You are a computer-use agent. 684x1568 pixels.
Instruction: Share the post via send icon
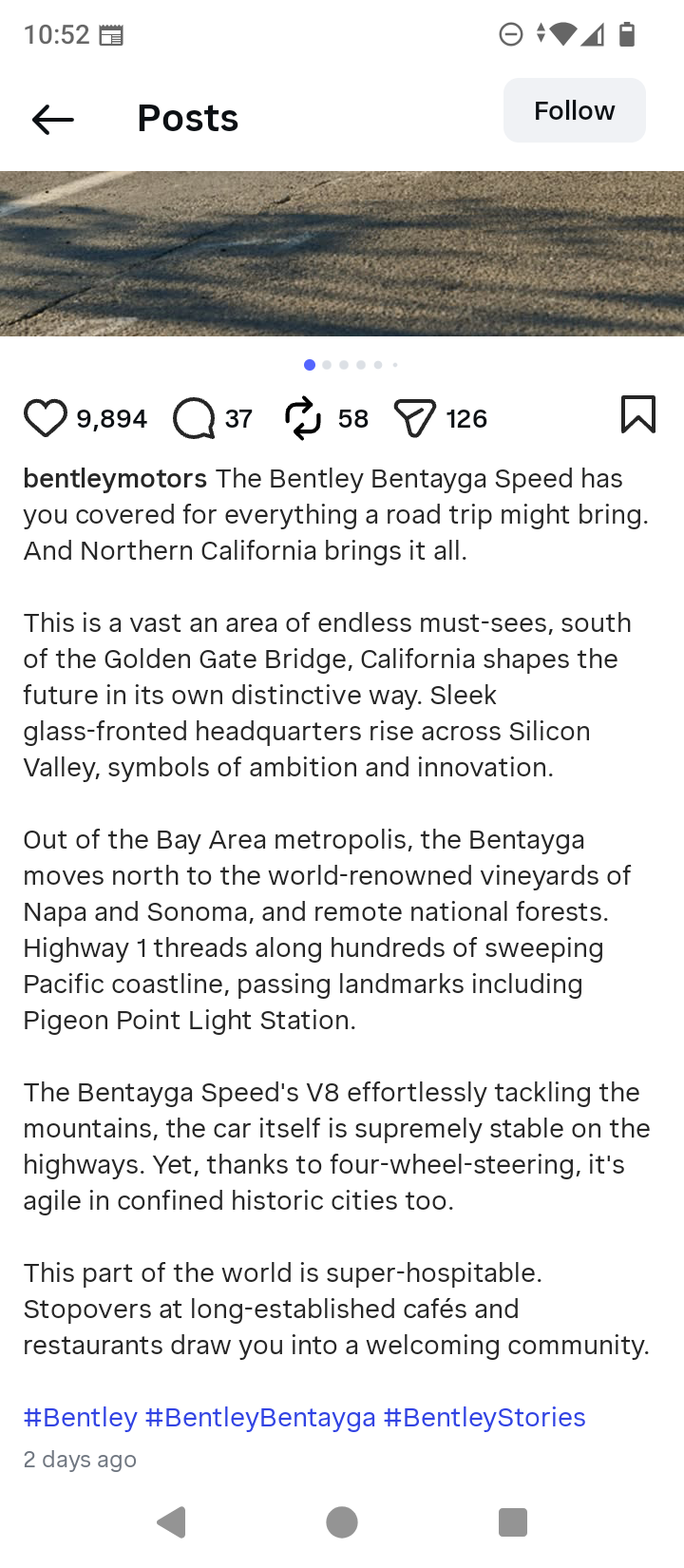pyautogui.click(x=415, y=418)
